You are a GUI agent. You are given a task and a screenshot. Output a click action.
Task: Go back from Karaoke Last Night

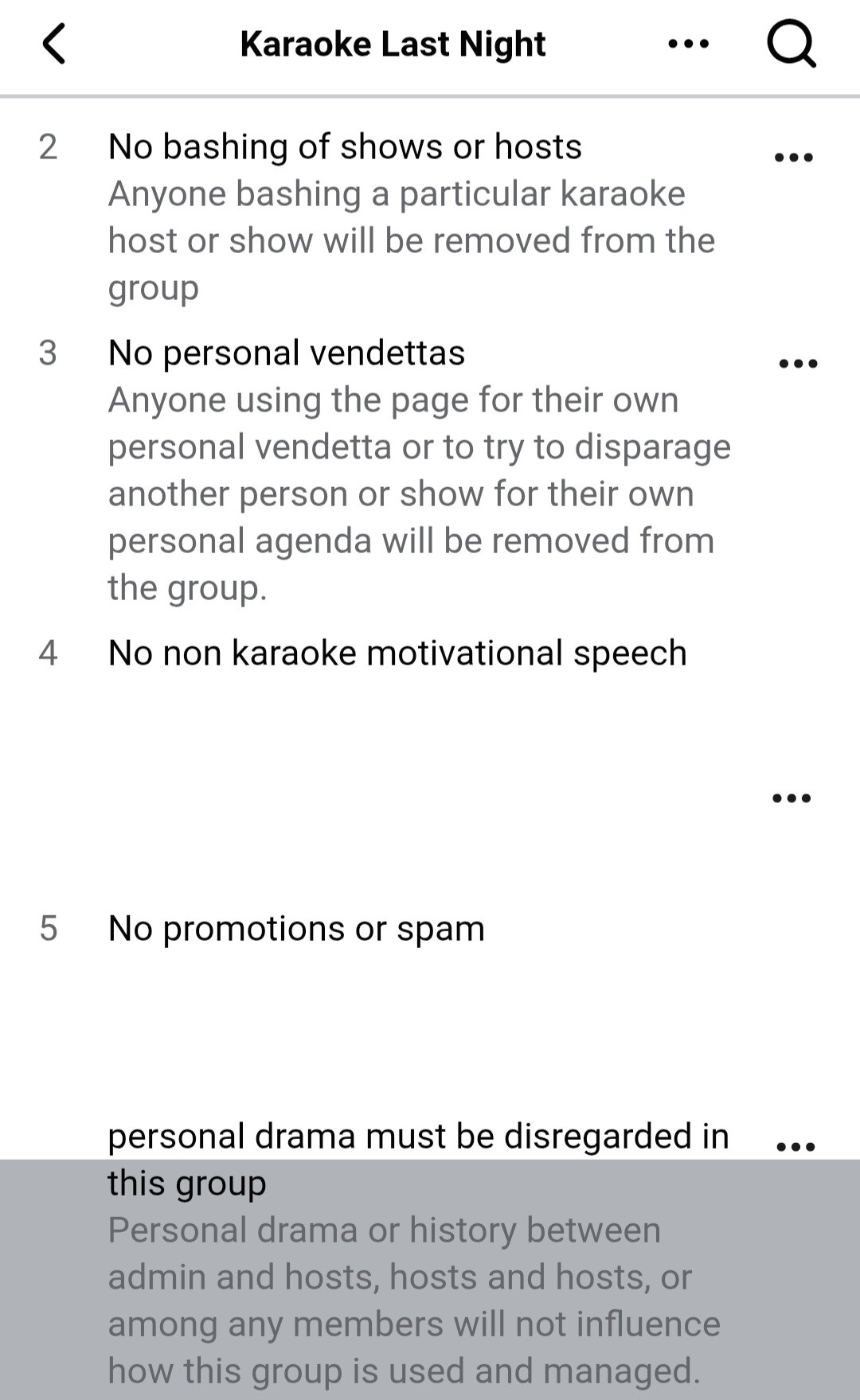click(x=54, y=44)
